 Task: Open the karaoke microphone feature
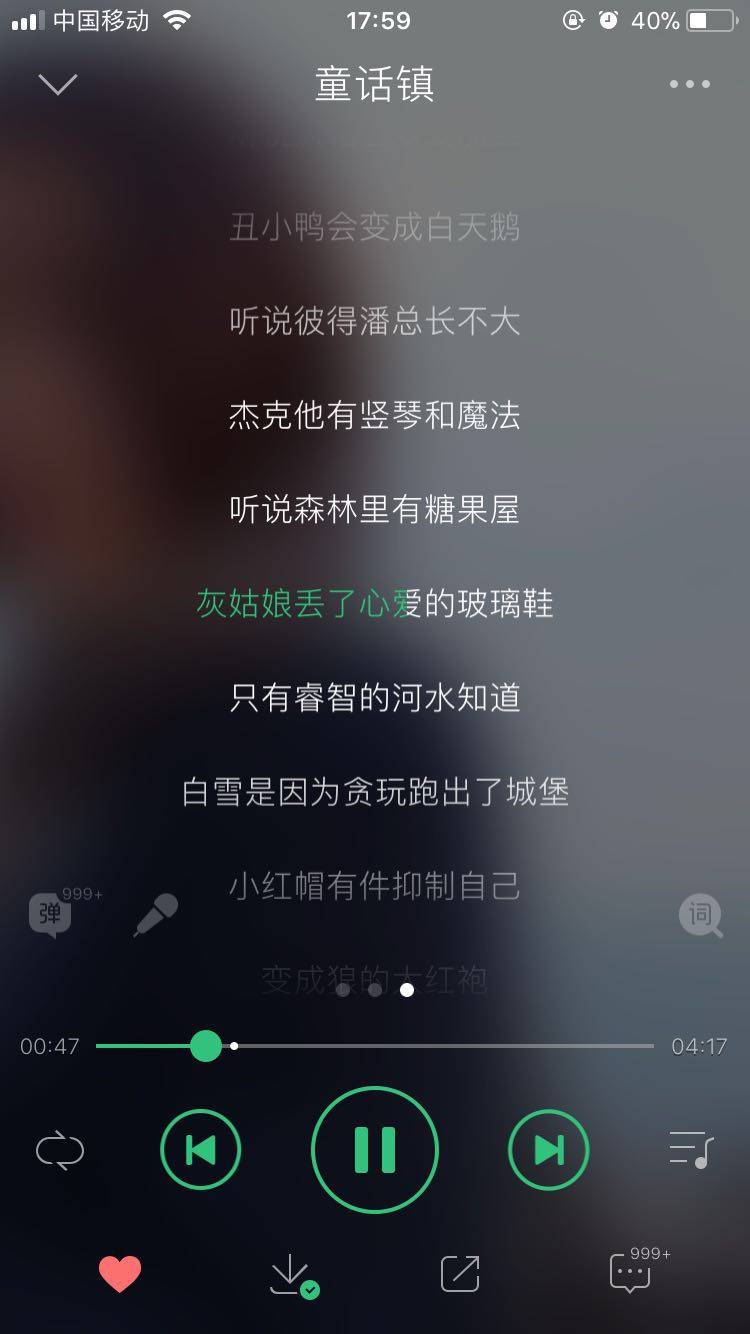(155, 913)
